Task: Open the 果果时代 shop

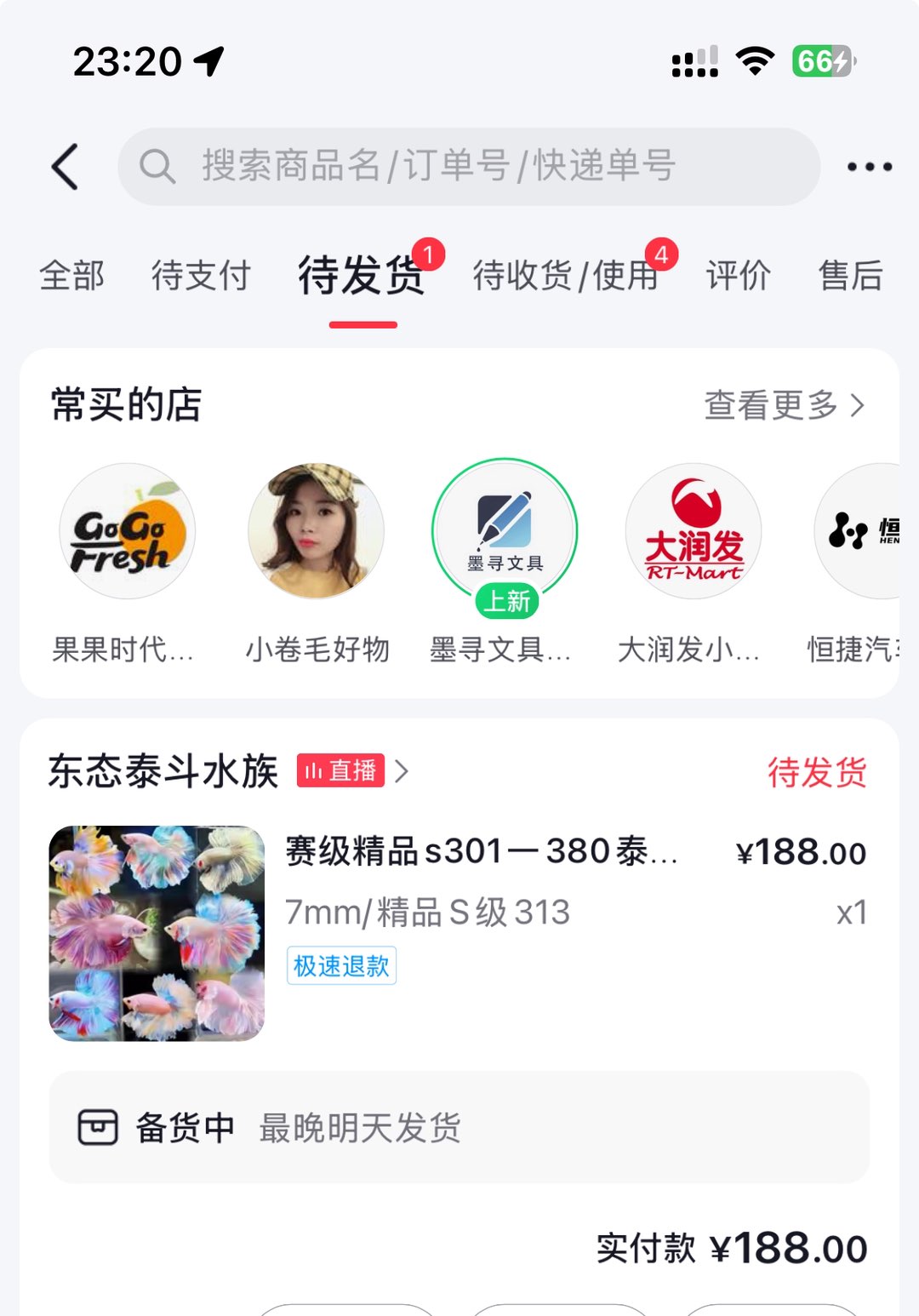Action: [x=127, y=532]
